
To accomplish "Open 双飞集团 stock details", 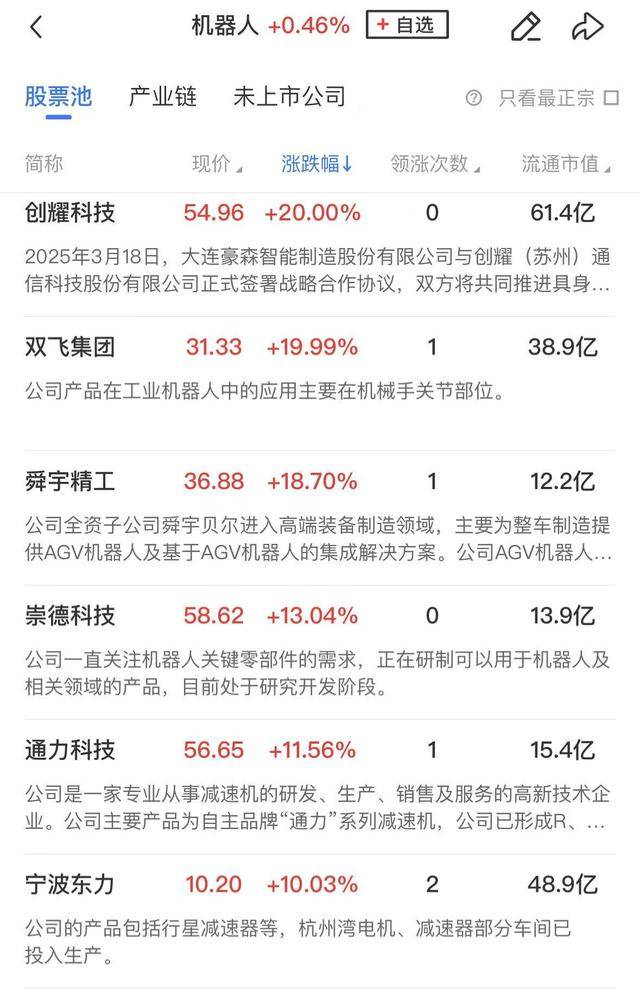I will (70, 347).
